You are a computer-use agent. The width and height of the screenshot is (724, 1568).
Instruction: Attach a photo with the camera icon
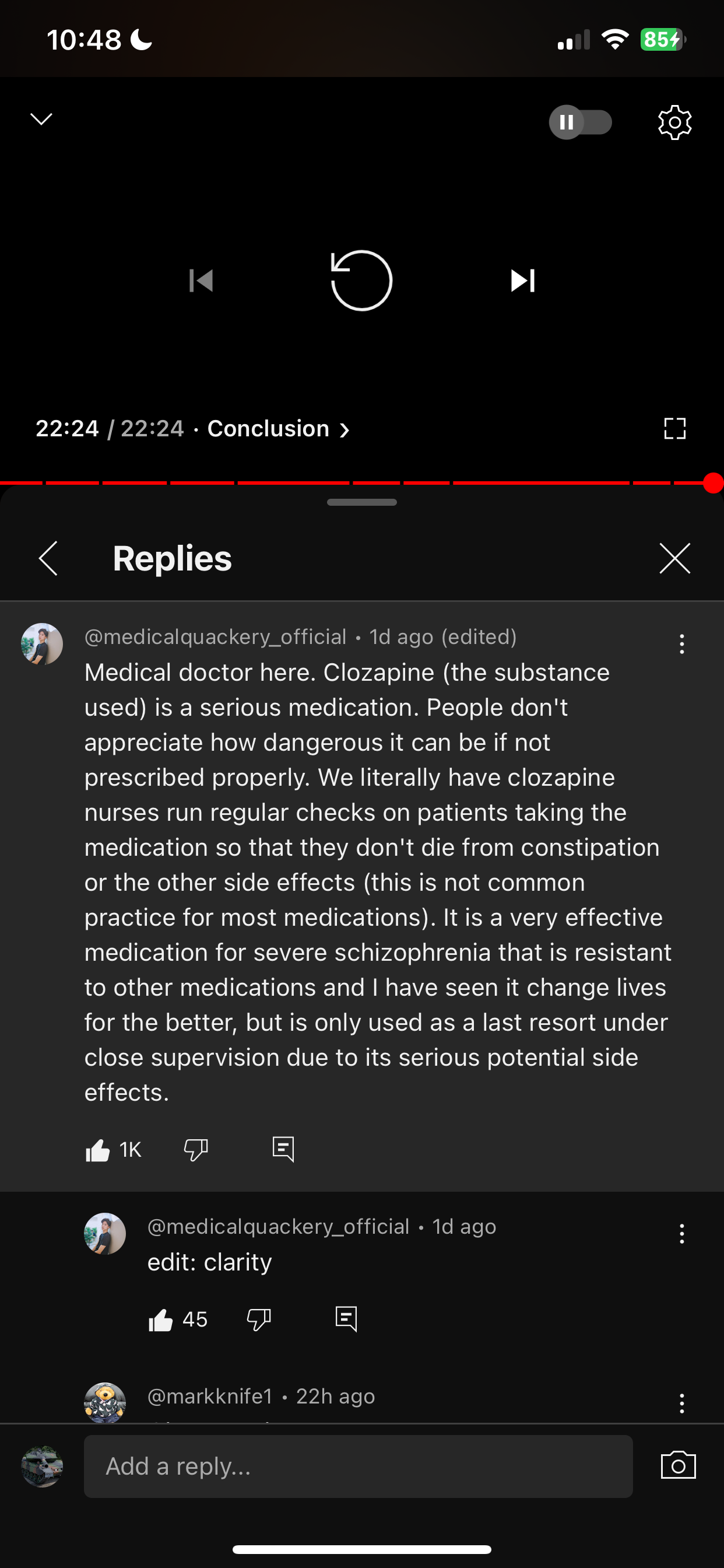pyautogui.click(x=678, y=1465)
